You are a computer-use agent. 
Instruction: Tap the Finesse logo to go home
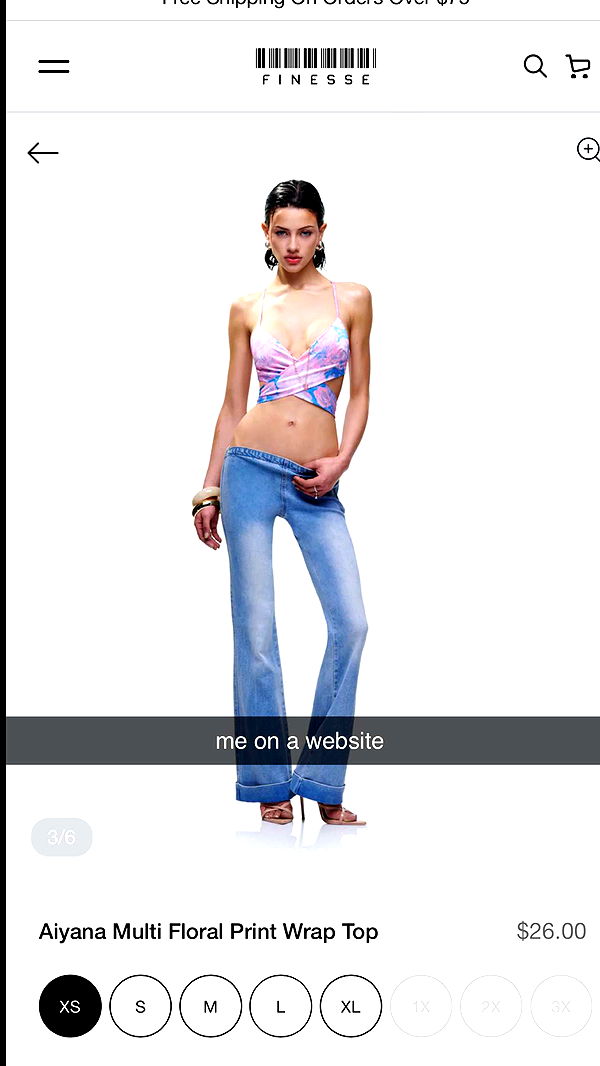316,66
